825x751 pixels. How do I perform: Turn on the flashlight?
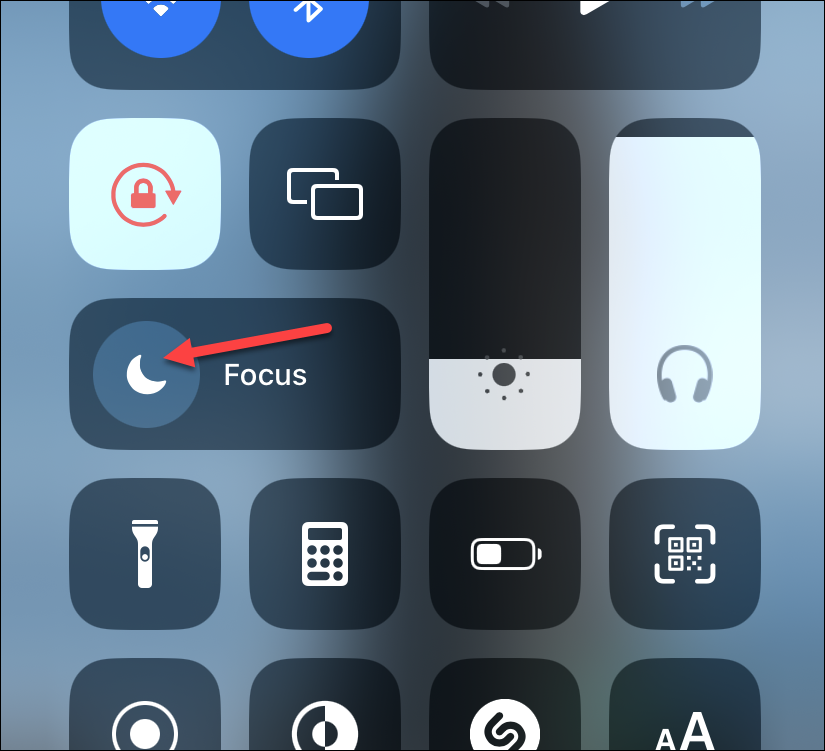[x=144, y=554]
